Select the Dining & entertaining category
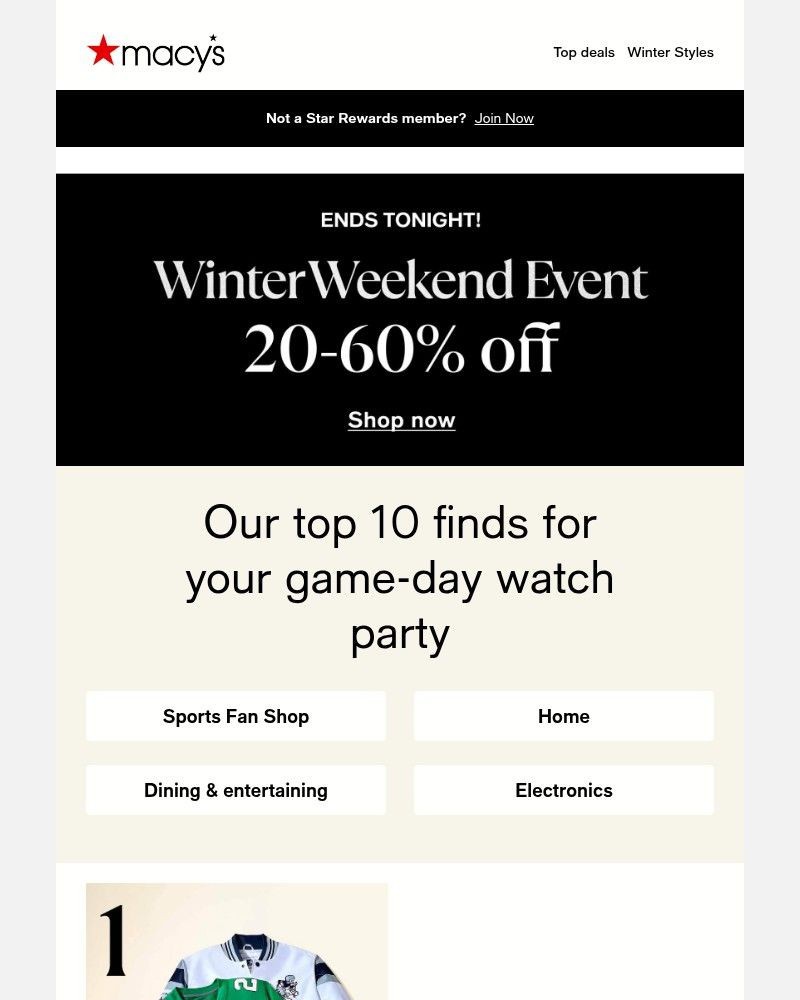This screenshot has height=1000, width=800. tap(235, 790)
